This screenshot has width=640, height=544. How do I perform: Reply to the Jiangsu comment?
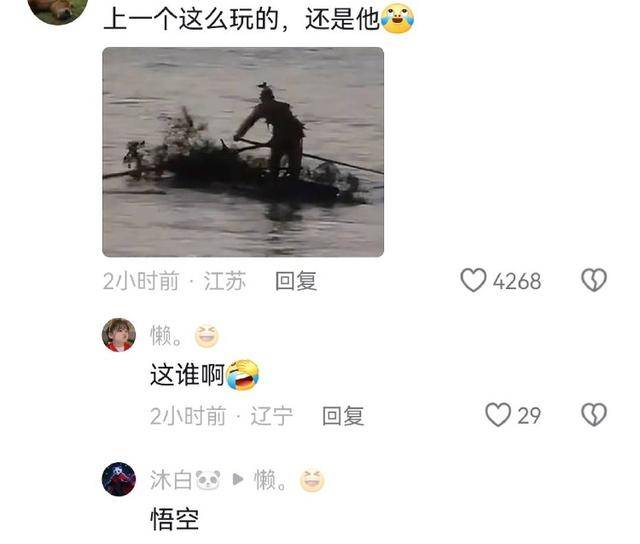[296, 282]
